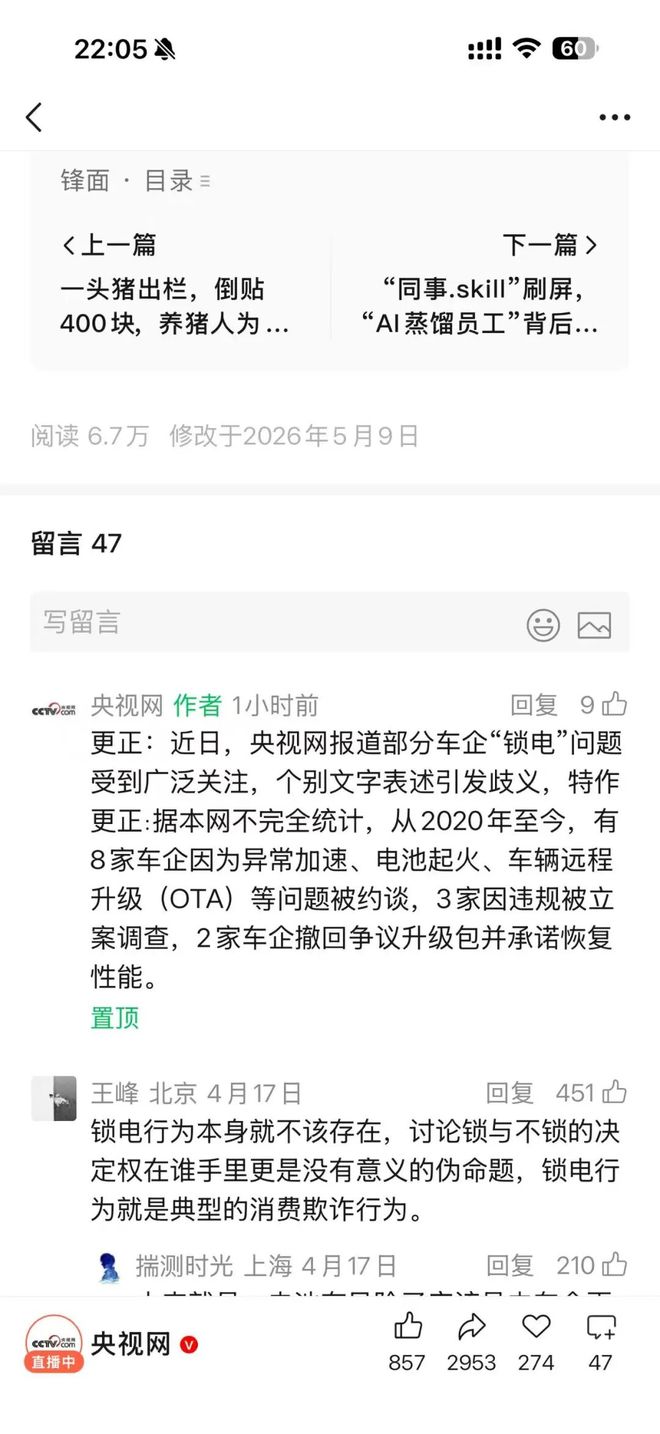Open the 锋面 目录 catalog
Image resolution: width=660 pixels, height=1434 pixels.
(135, 181)
